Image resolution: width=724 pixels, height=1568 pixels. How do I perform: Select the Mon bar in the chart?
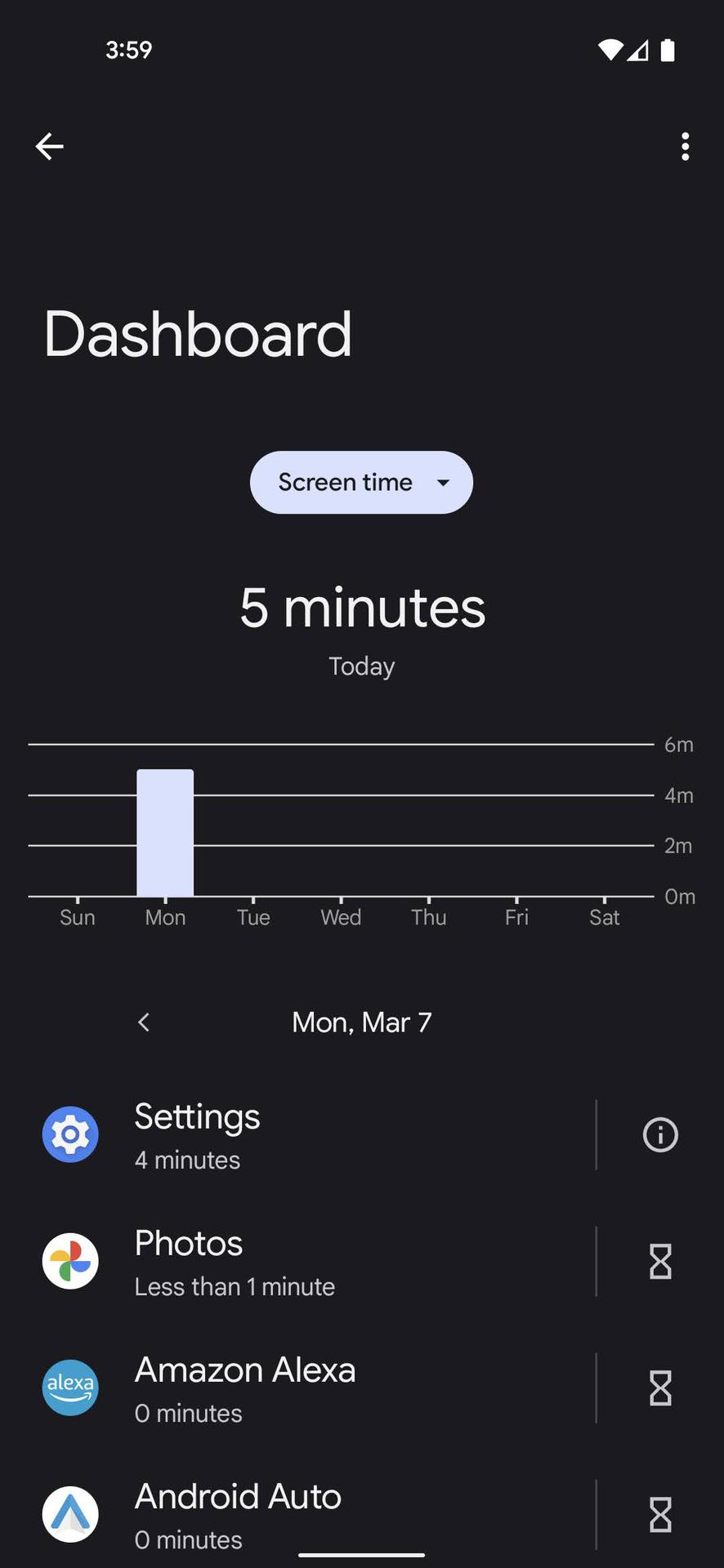click(165, 833)
